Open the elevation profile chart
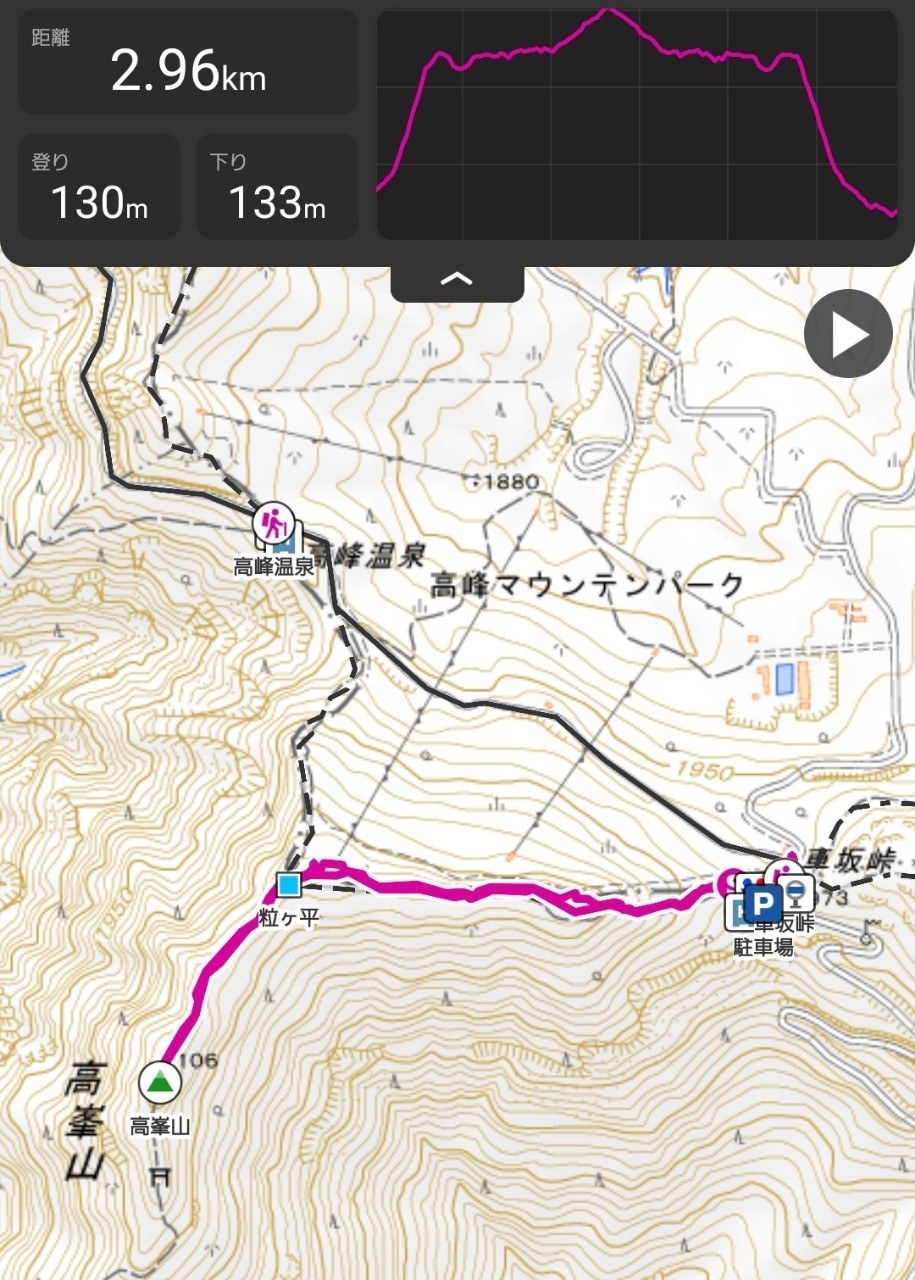 [637, 124]
